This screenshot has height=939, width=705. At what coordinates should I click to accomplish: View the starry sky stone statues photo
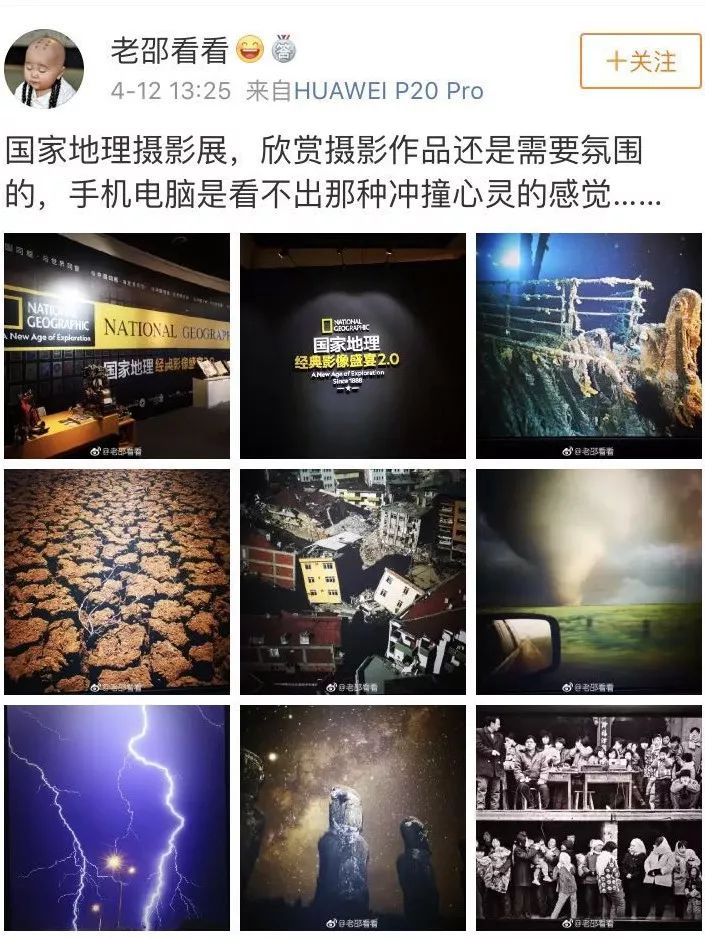[x=352, y=818]
